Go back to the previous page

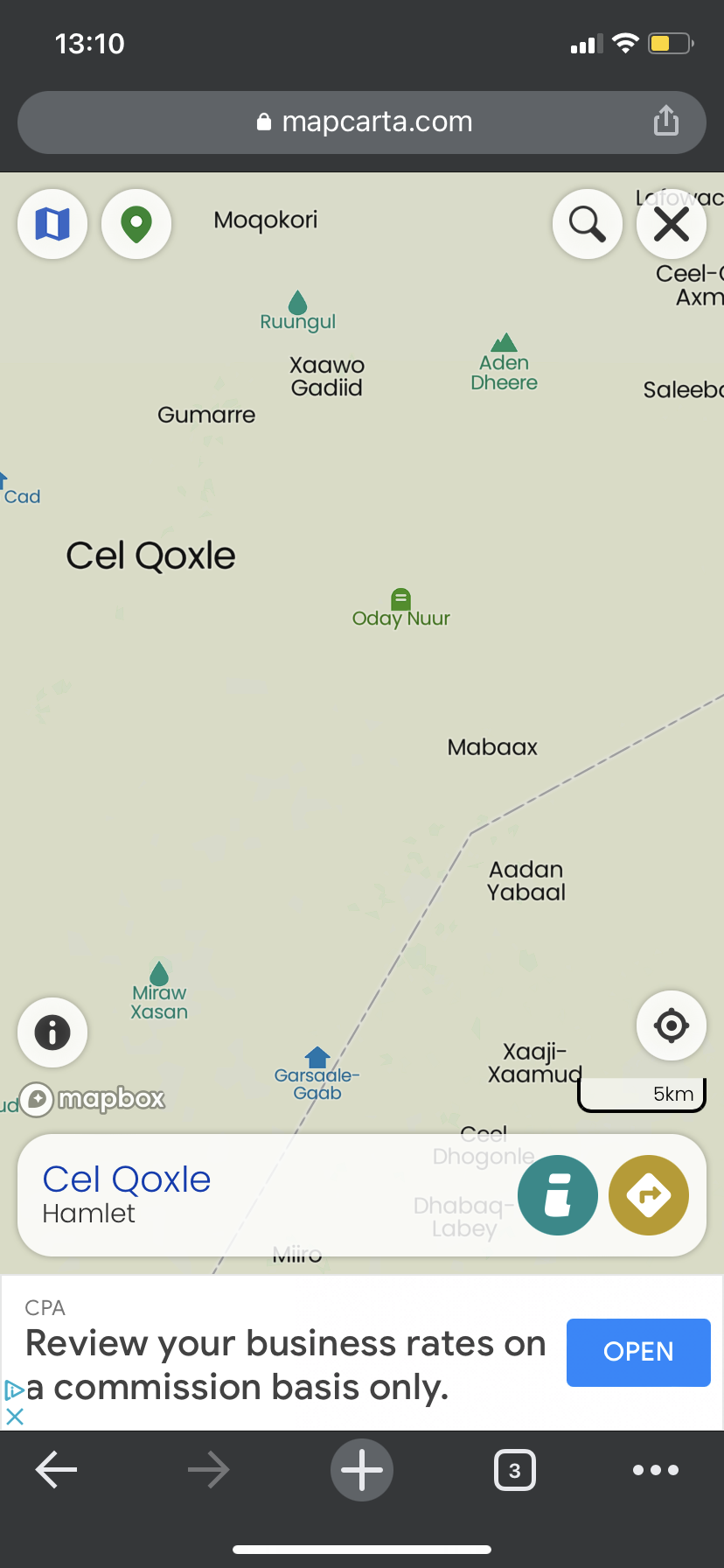click(57, 1470)
